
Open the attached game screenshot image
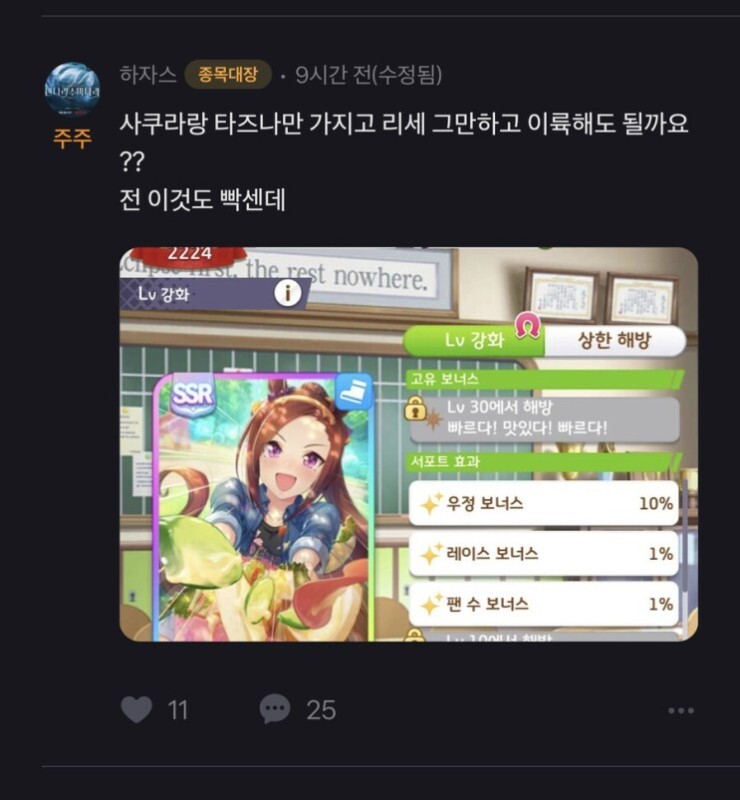(x=408, y=443)
